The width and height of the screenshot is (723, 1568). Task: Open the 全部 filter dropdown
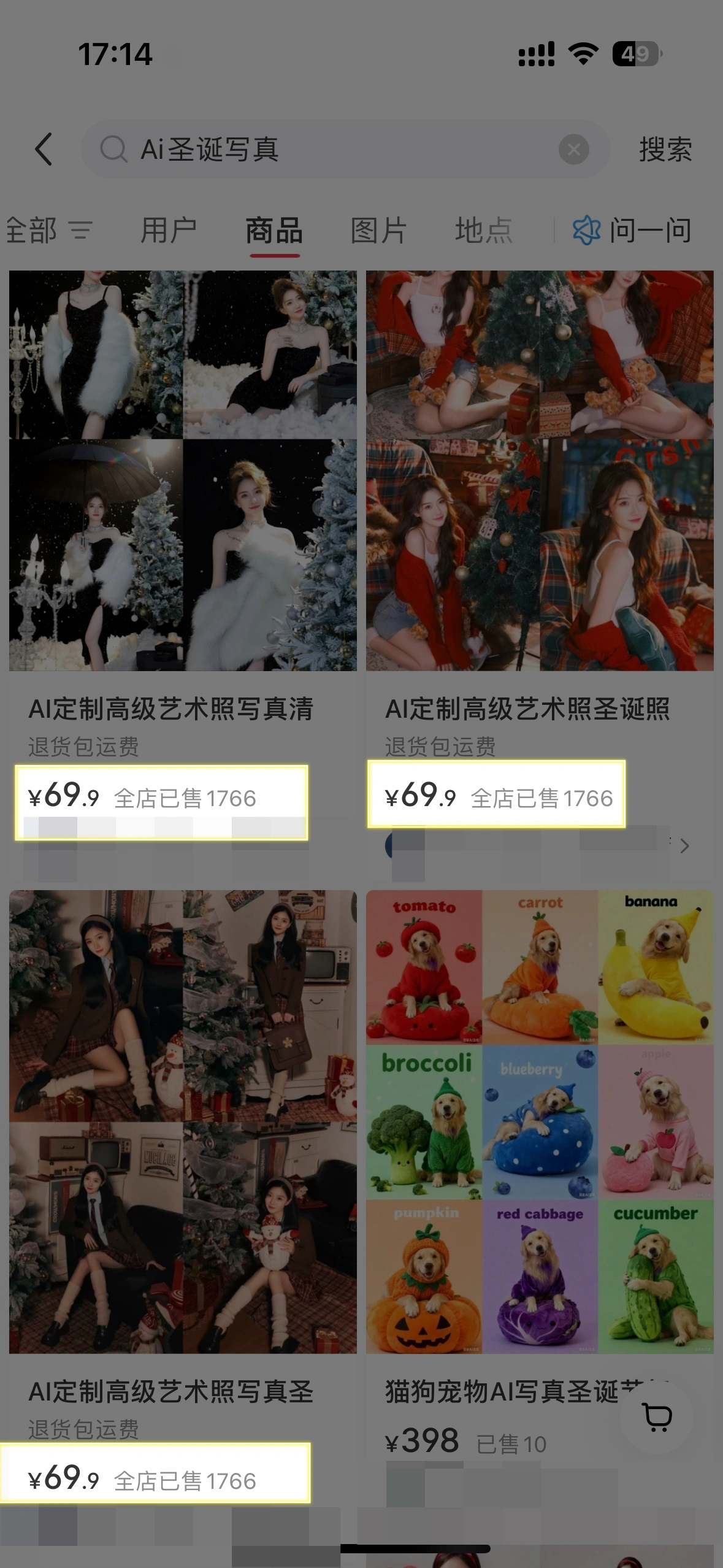[49, 231]
